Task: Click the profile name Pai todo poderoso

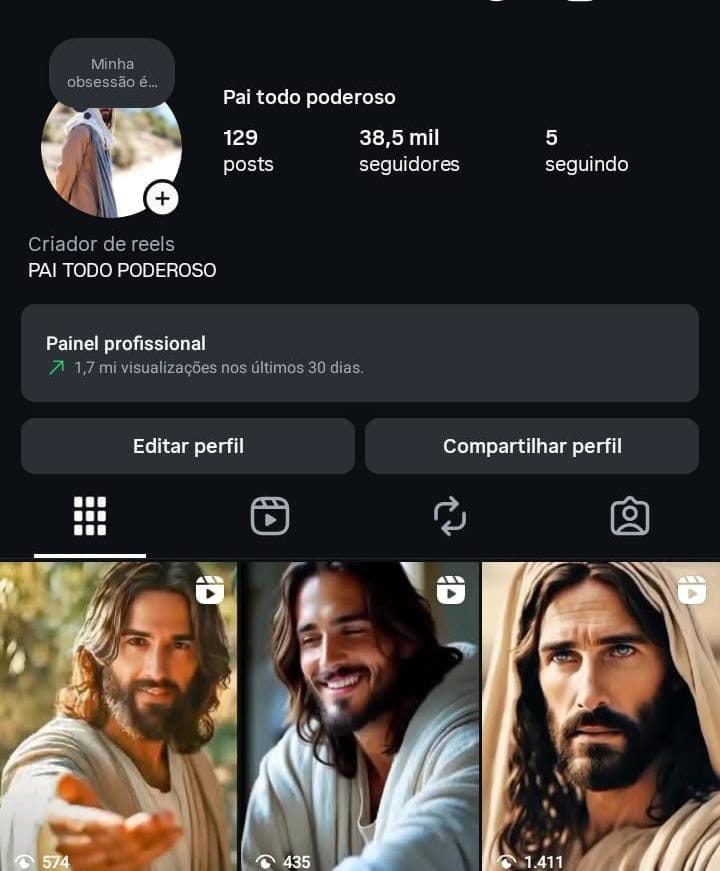Action: [x=309, y=97]
